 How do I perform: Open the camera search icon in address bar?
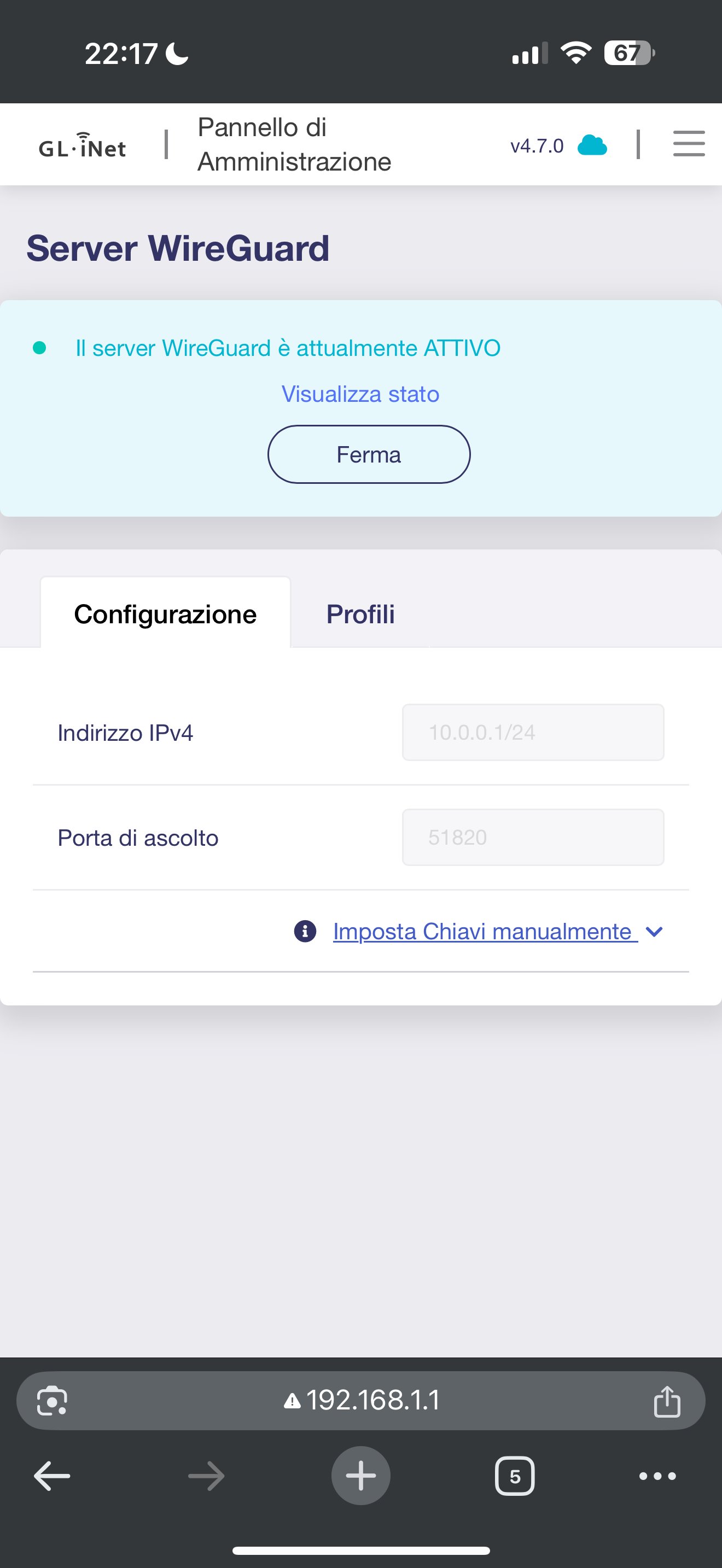click(x=53, y=1401)
